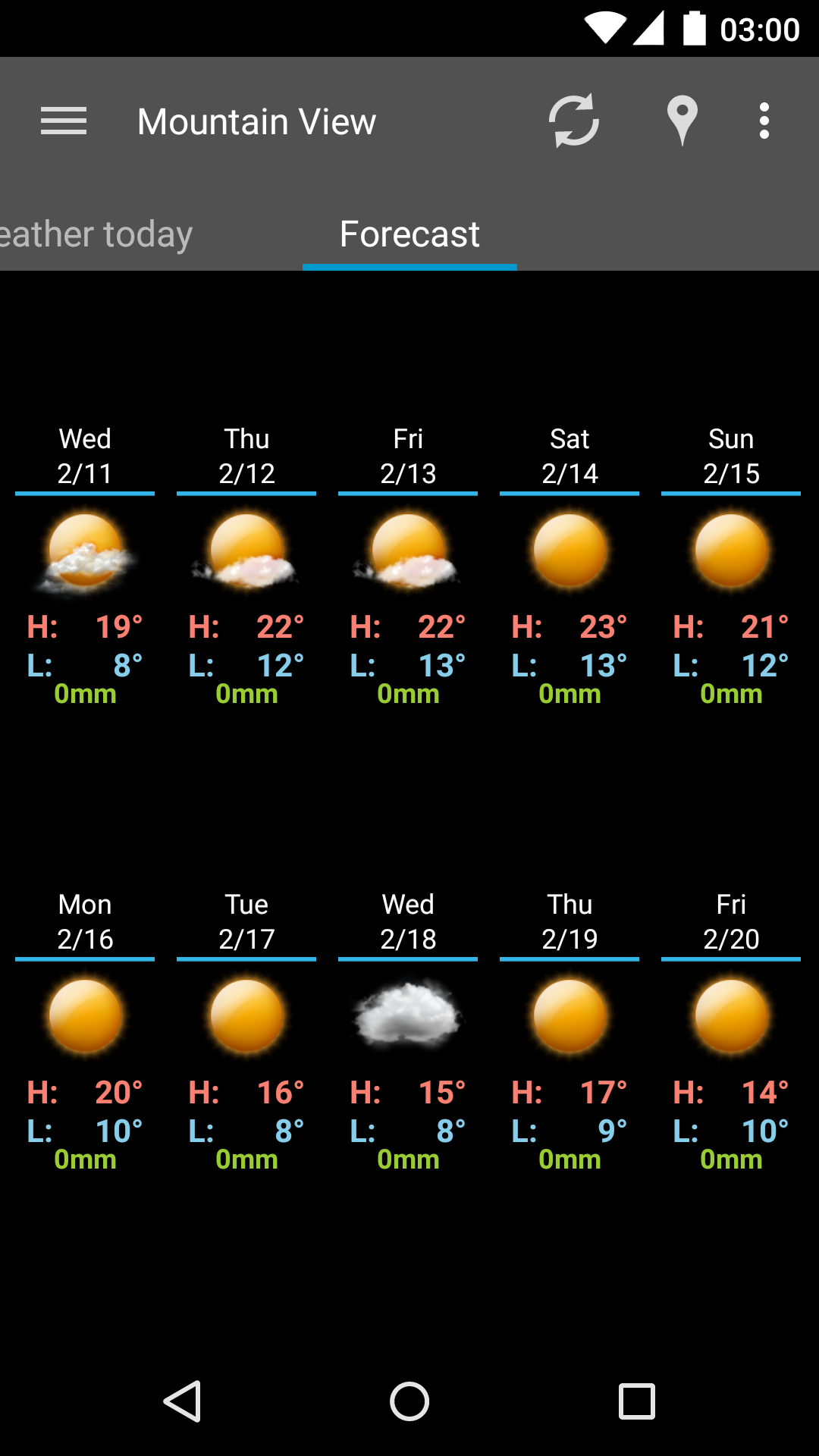View Fri 2/13 forecast details
Viewport: 819px width, 1456px height.
pos(408,565)
